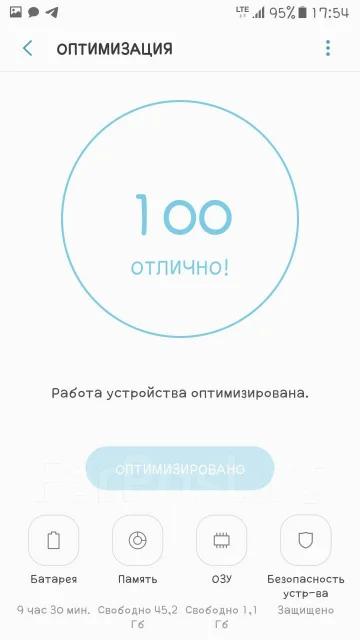This screenshot has height=640, width=360.
Task: Open the Память storage section
Action: (x=138, y=540)
